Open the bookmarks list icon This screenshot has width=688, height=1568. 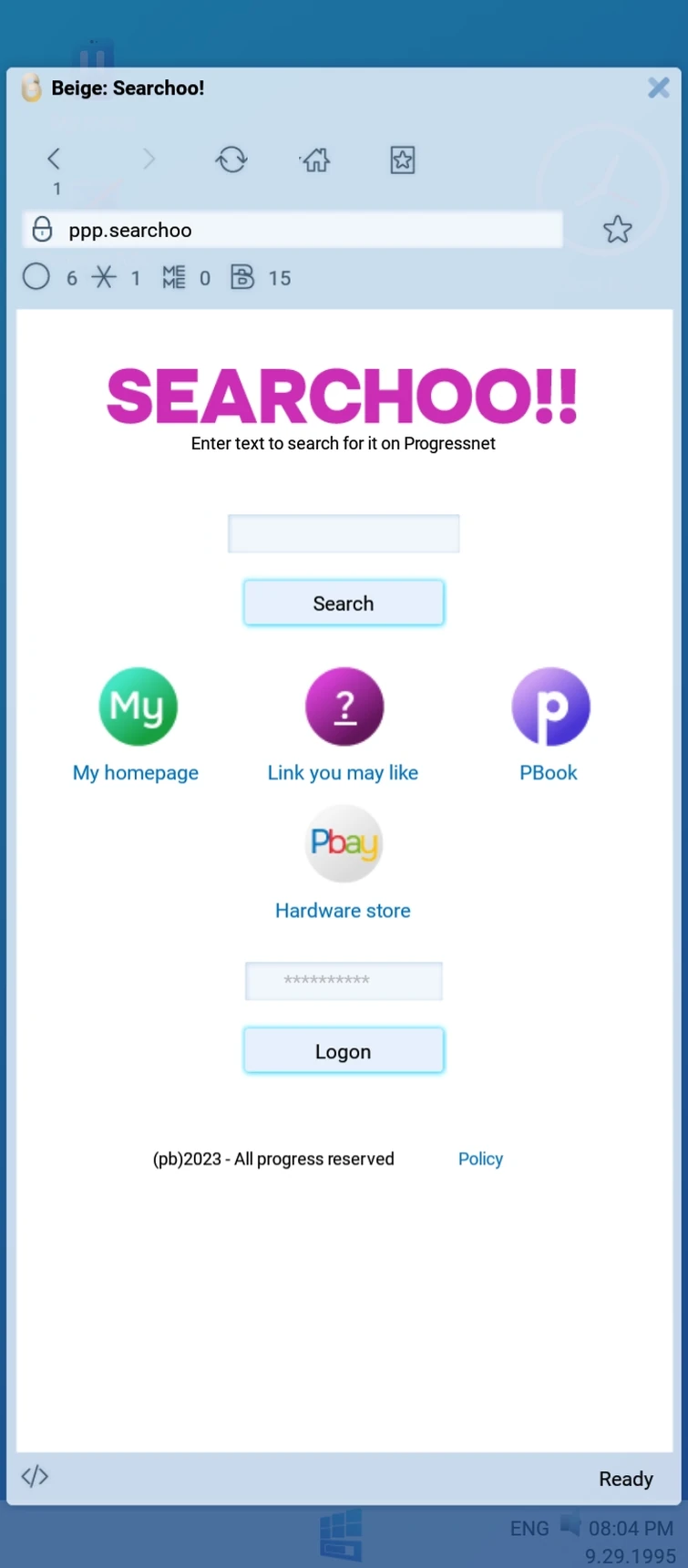point(403,160)
